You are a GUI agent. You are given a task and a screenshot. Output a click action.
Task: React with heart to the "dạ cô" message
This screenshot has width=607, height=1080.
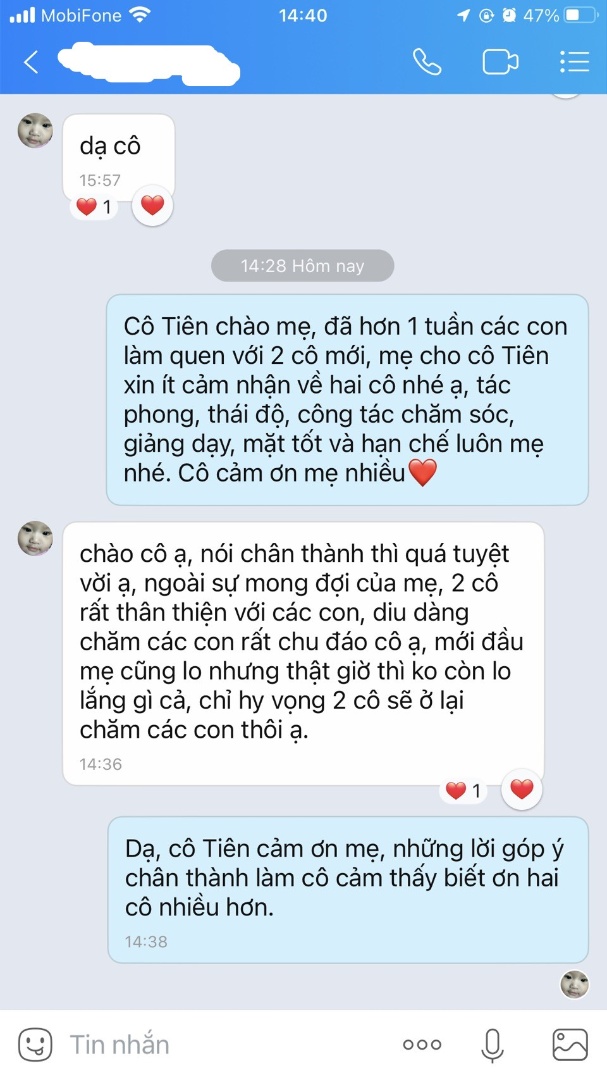(x=152, y=207)
